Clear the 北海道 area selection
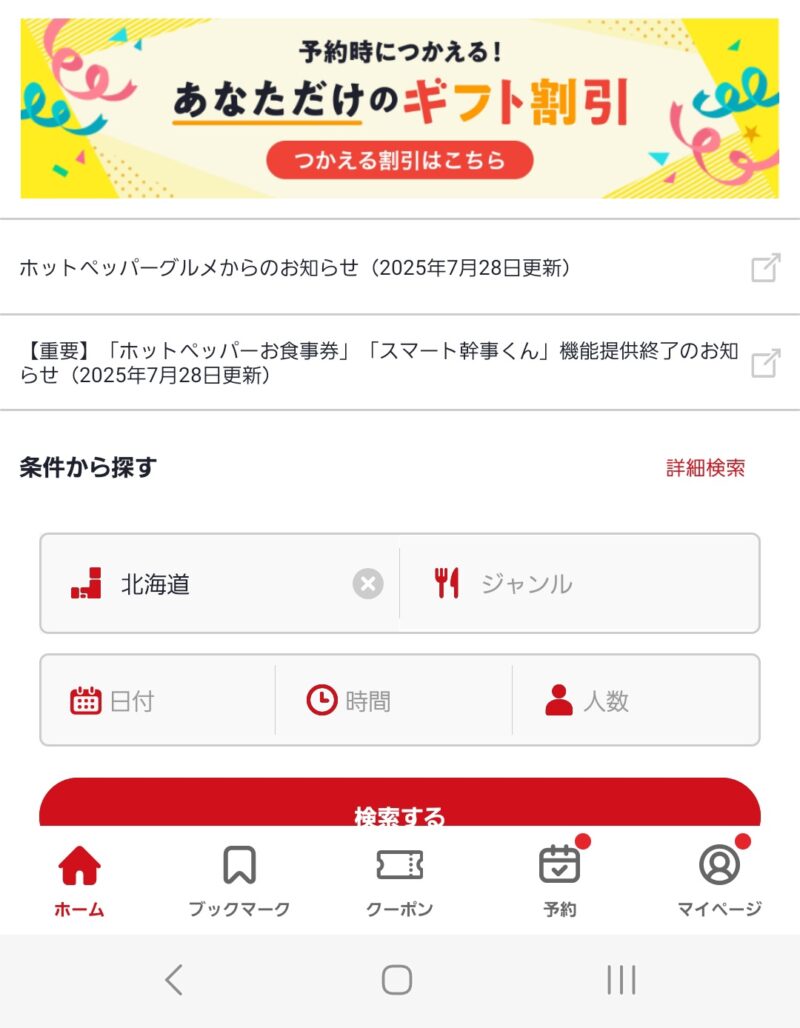Image resolution: width=800 pixels, height=1028 pixels. tap(368, 584)
